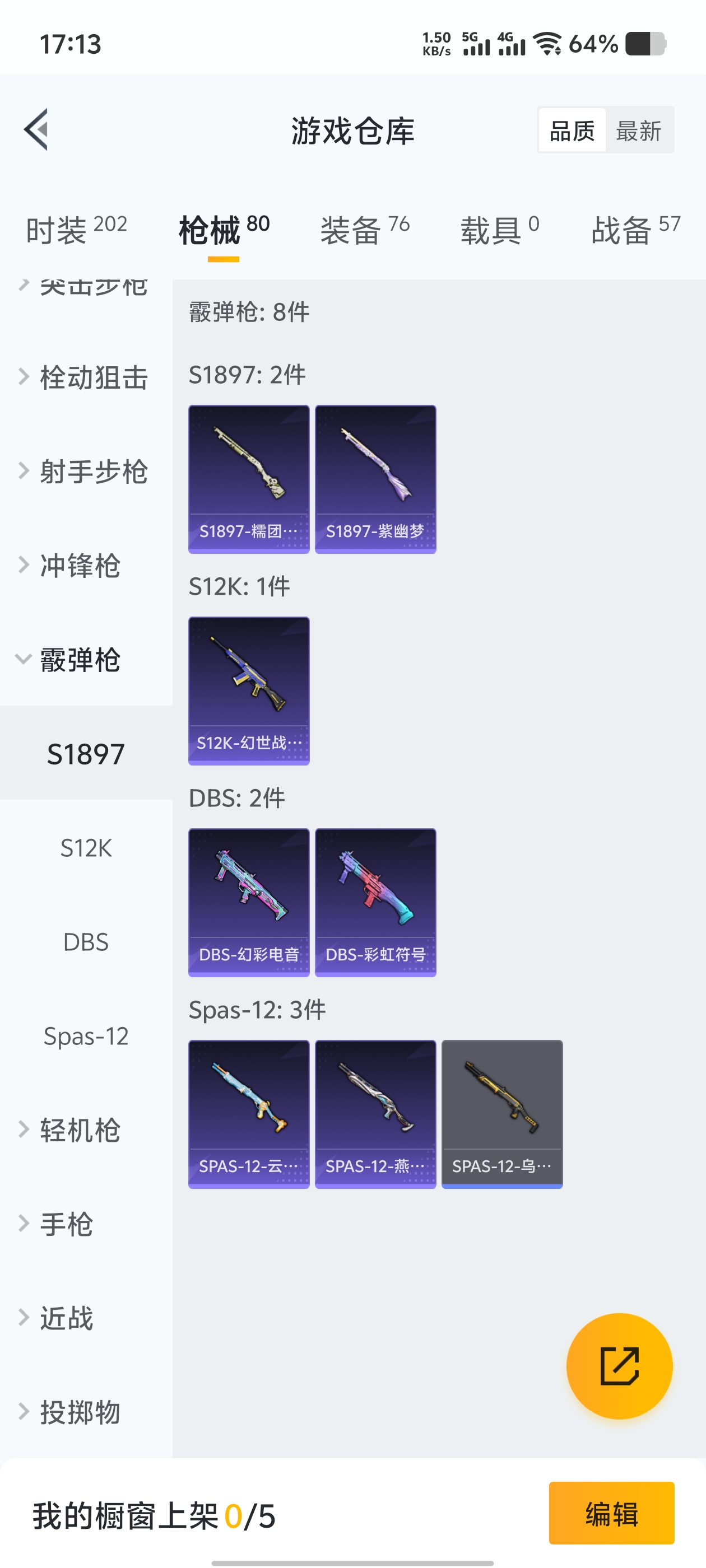The height and width of the screenshot is (1568, 706).
Task: Select the 品质 sort option
Action: tap(572, 130)
